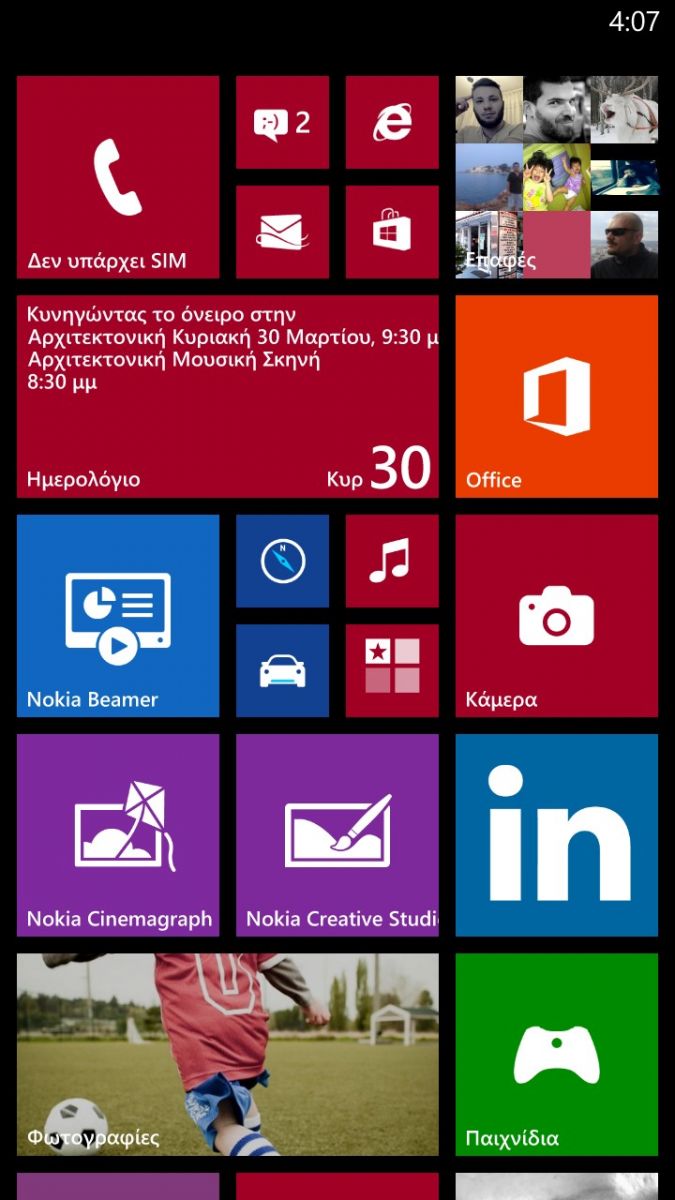Viewport: 675px width, 1200px height.
Task: Open the music note tile
Action: point(392,561)
